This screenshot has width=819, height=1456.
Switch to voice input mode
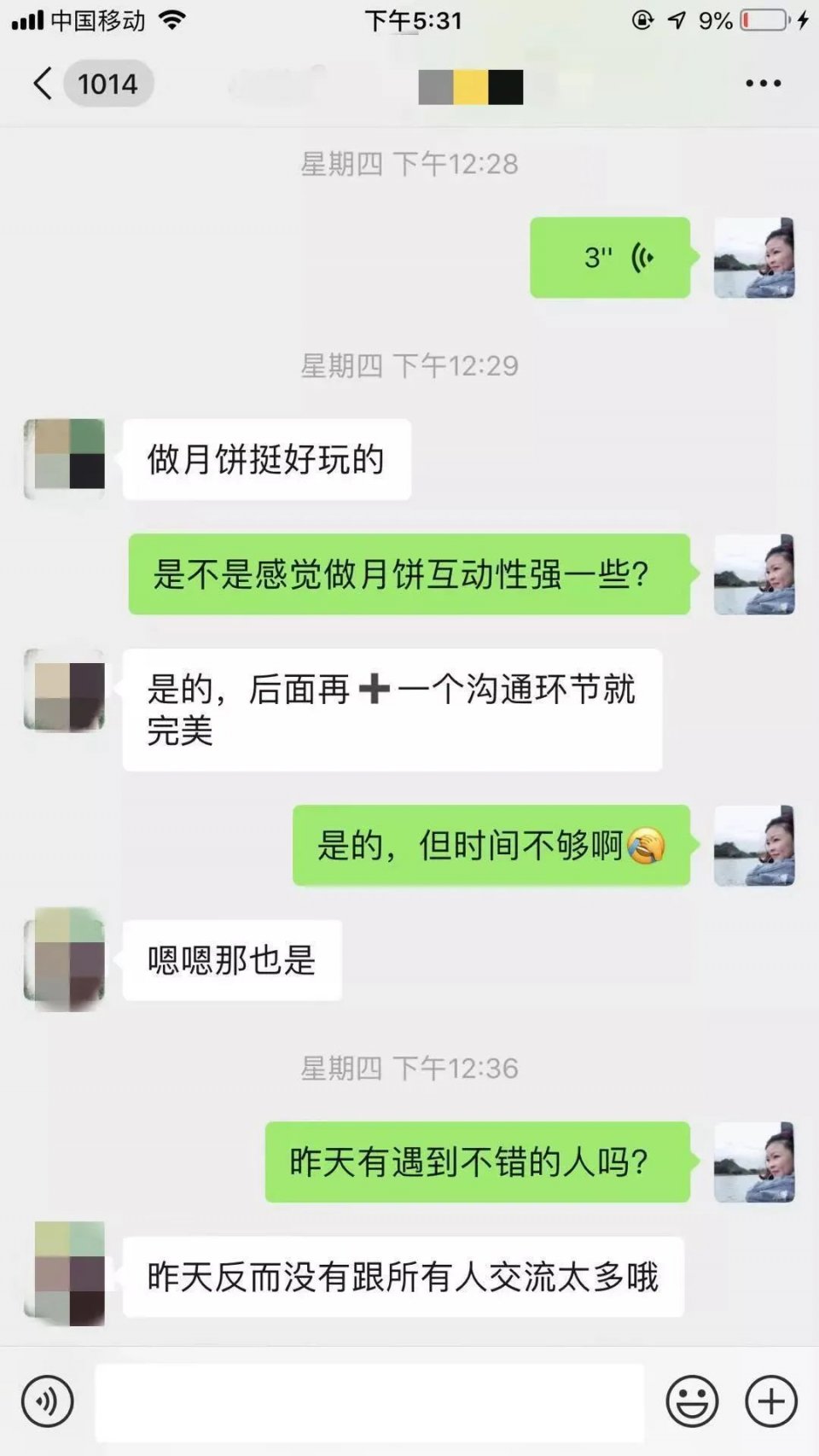tap(48, 1401)
